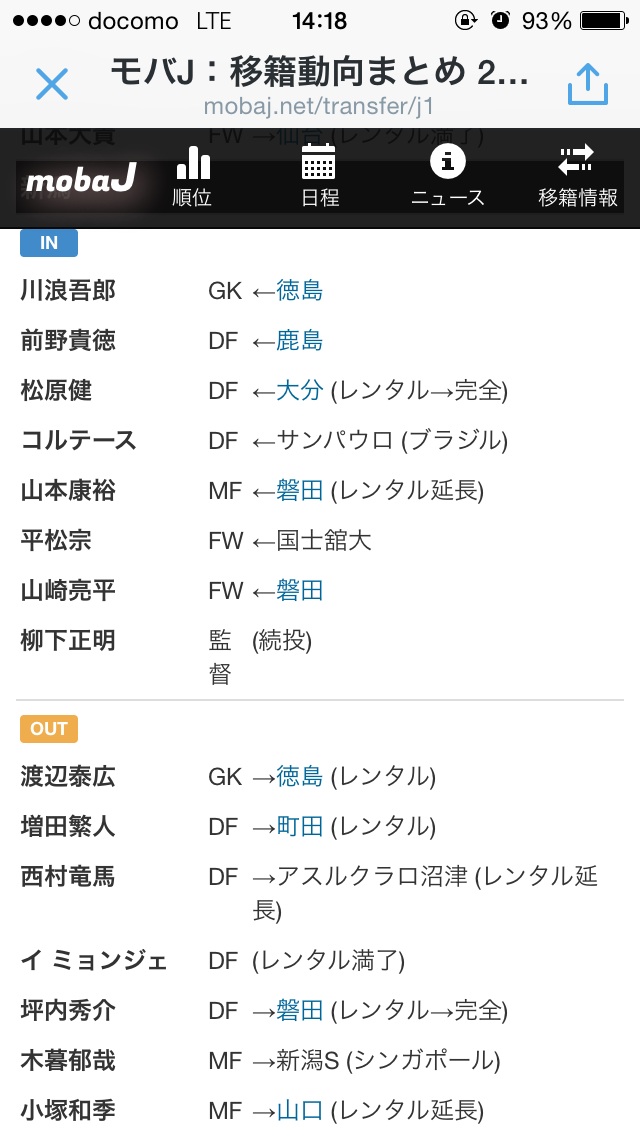Image resolution: width=640 pixels, height=1136 pixels.
Task: Switch to the 順位 standings tab
Action: click(x=192, y=176)
